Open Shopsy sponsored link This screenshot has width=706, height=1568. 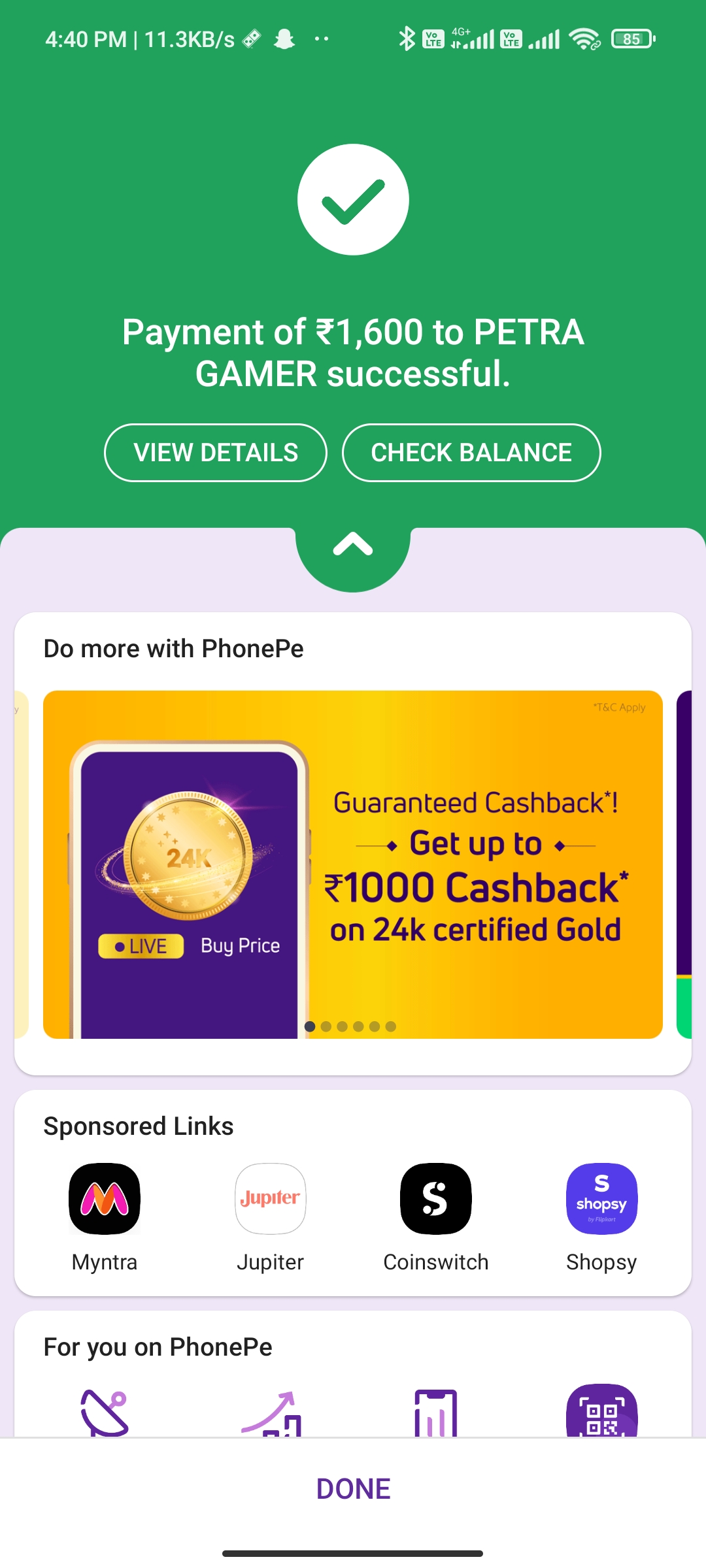(601, 1199)
